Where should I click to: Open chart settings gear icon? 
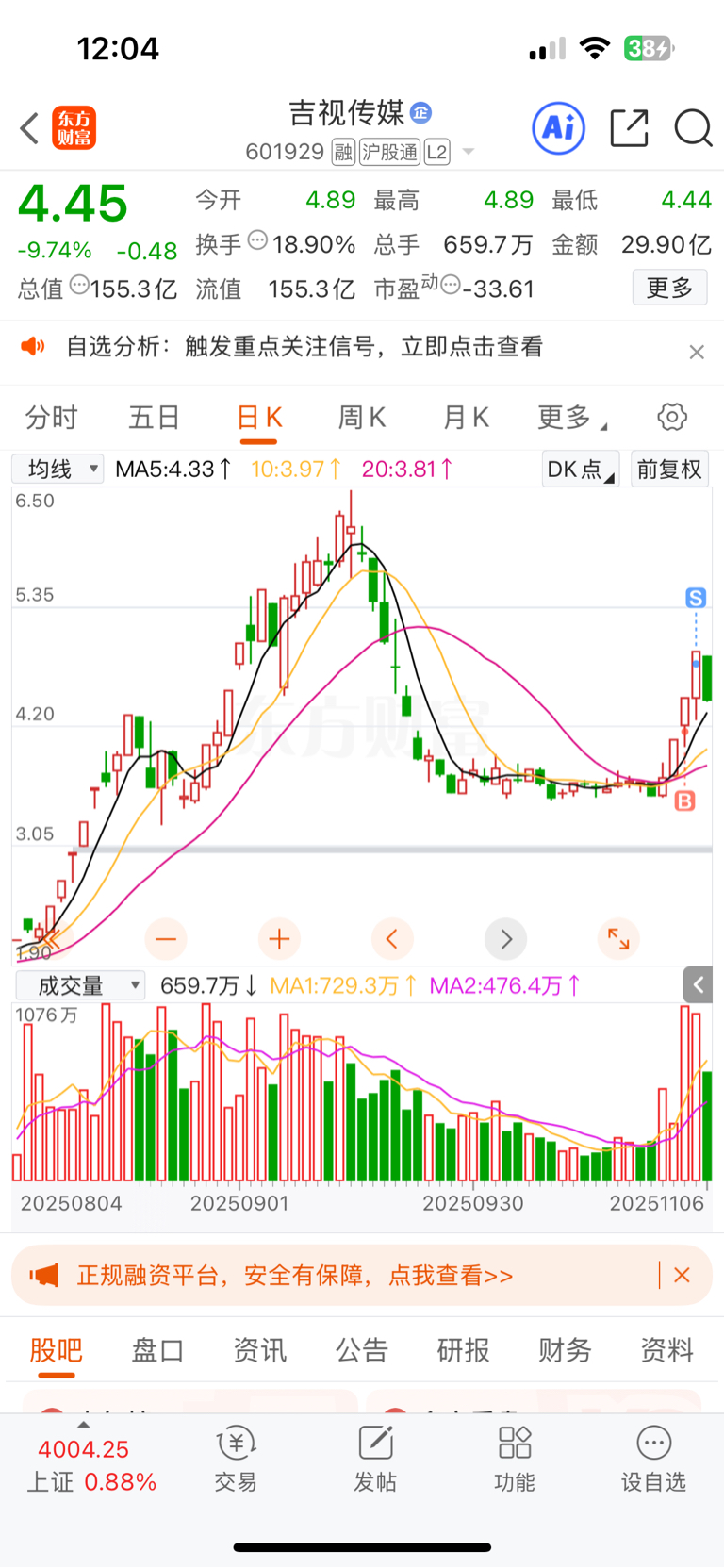pos(672,417)
